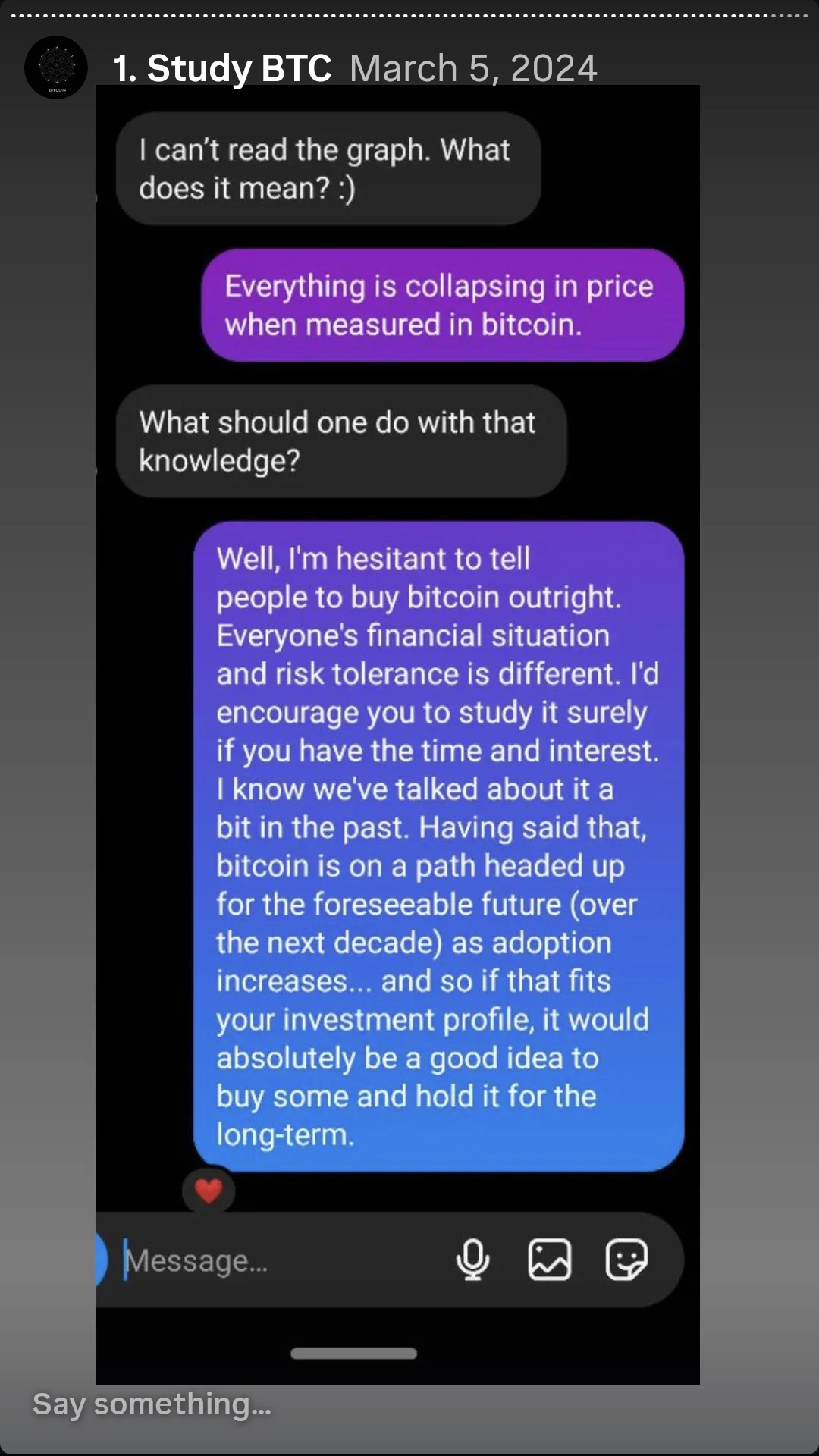
Task: Open the Study BTC profile avatar
Action: (x=56, y=67)
